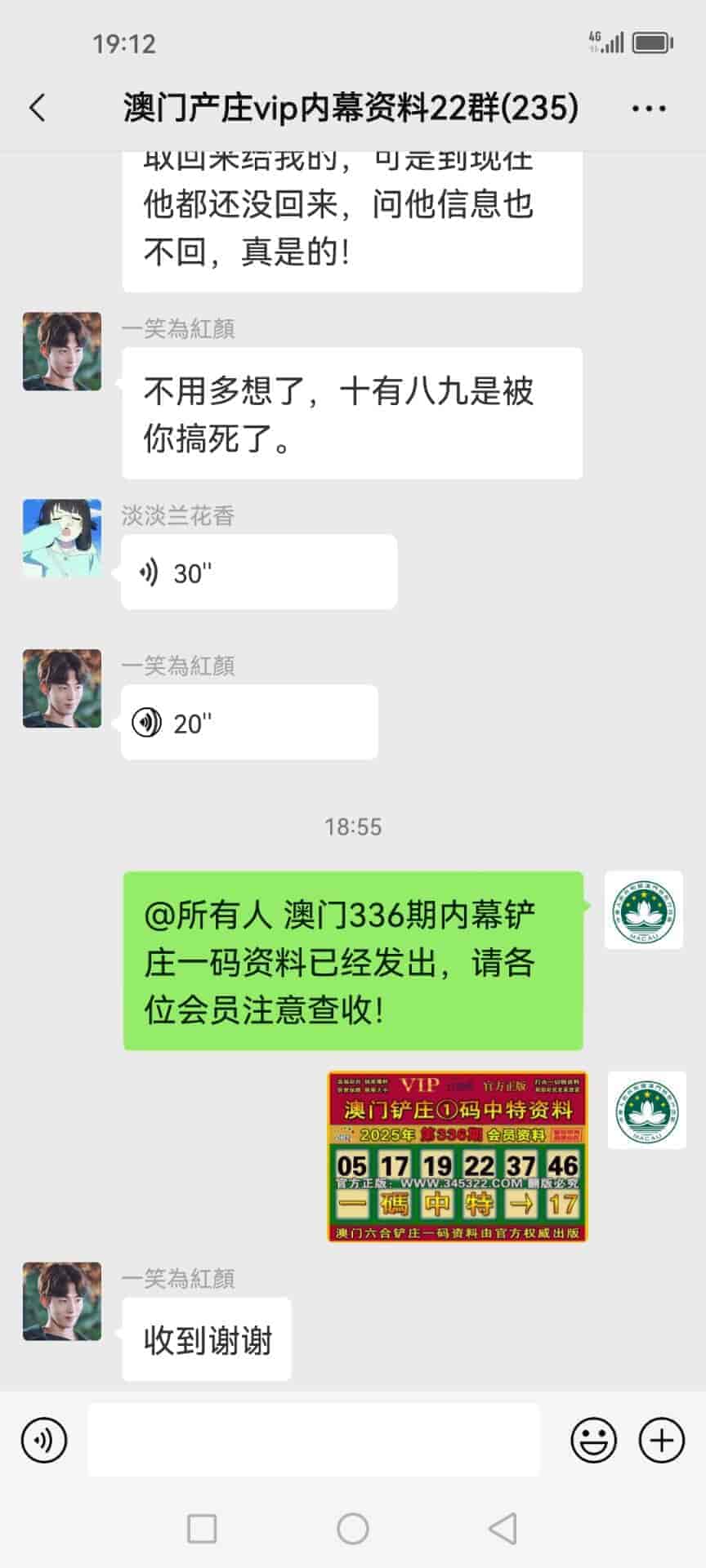Tap the system back navigation button

point(503,1529)
